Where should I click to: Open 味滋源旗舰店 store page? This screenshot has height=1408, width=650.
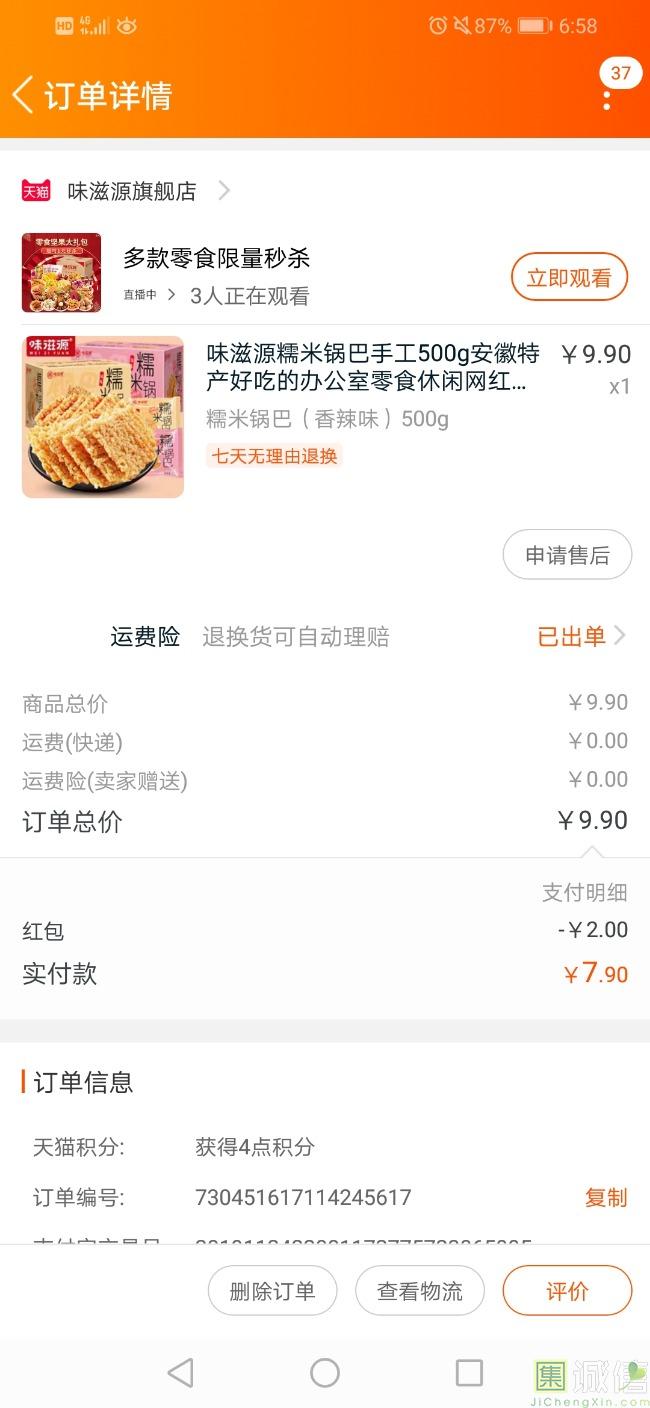click(131, 191)
